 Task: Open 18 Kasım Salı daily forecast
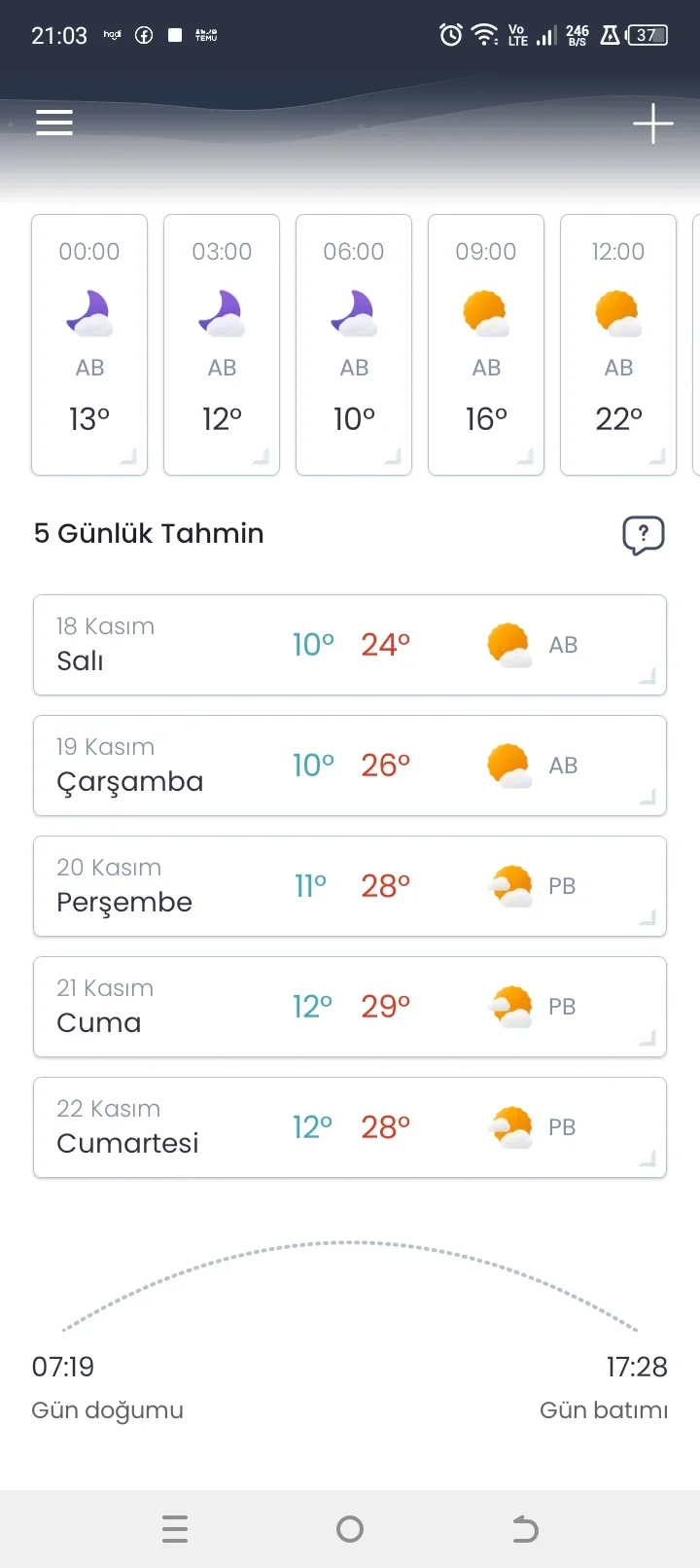pyautogui.click(x=350, y=645)
